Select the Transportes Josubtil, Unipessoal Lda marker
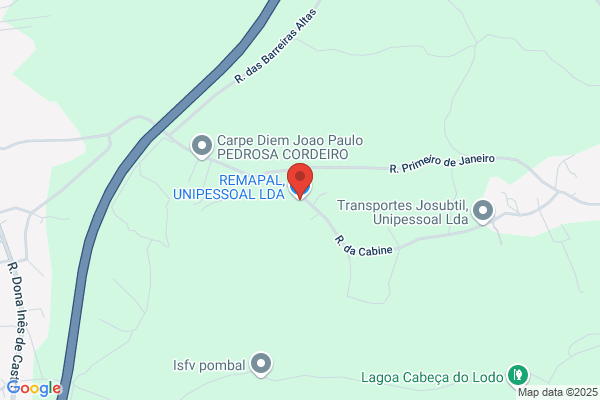The height and width of the screenshot is (400, 600). 483,211
